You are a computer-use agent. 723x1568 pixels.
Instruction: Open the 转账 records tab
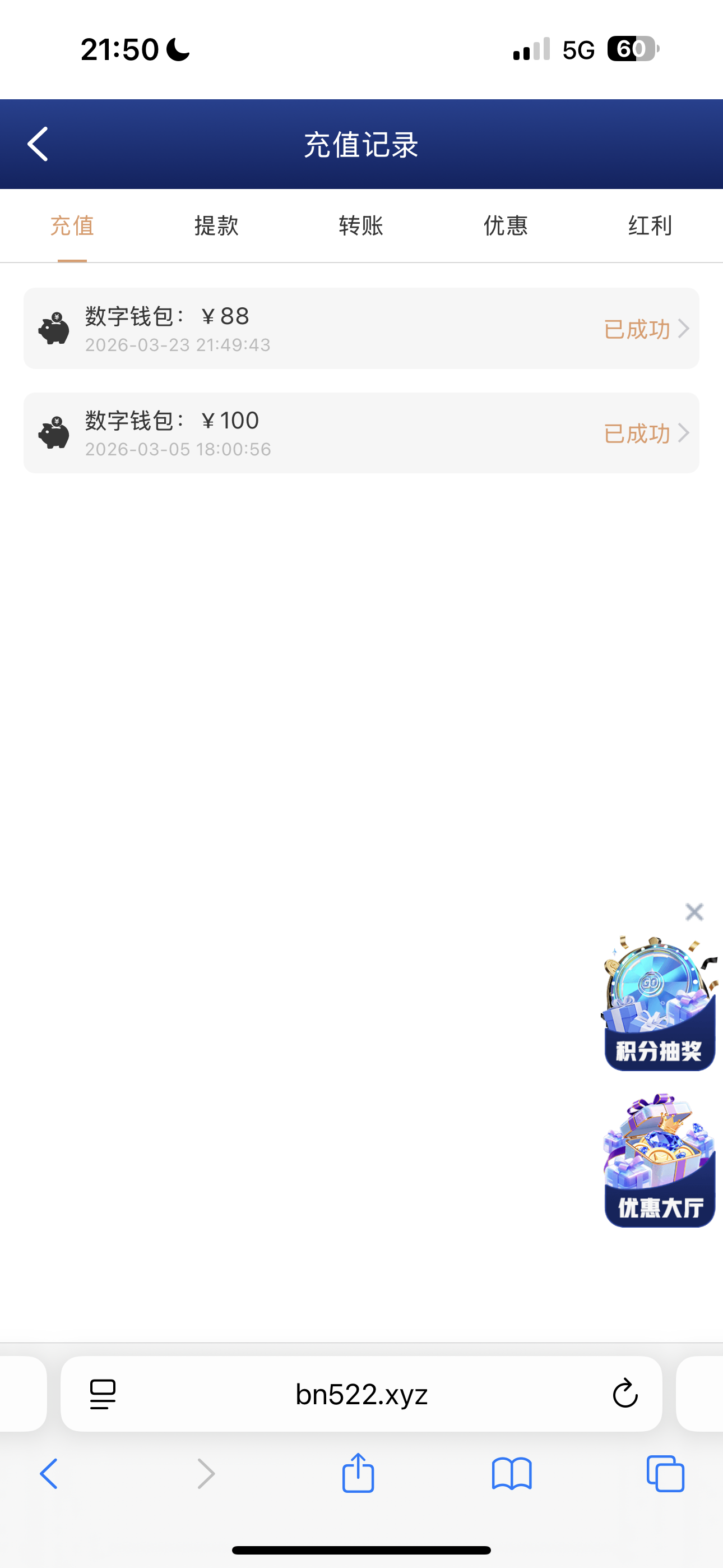360,225
